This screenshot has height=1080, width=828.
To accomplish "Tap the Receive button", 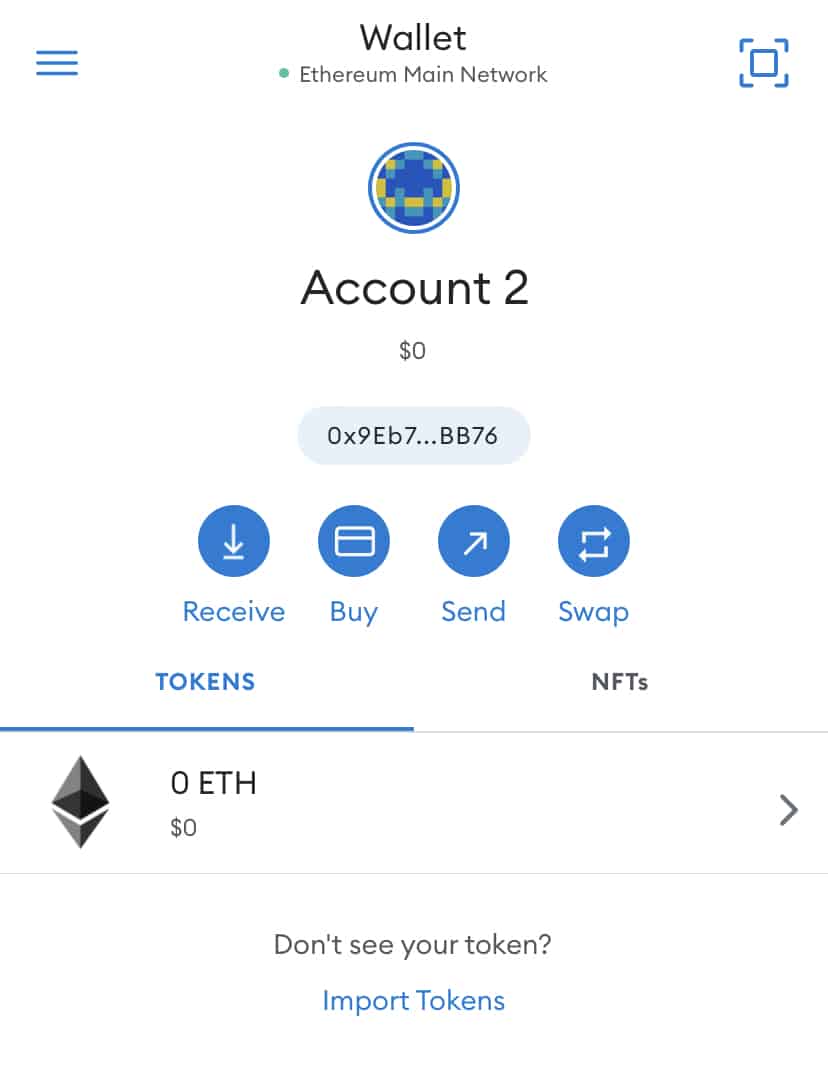I will click(234, 542).
